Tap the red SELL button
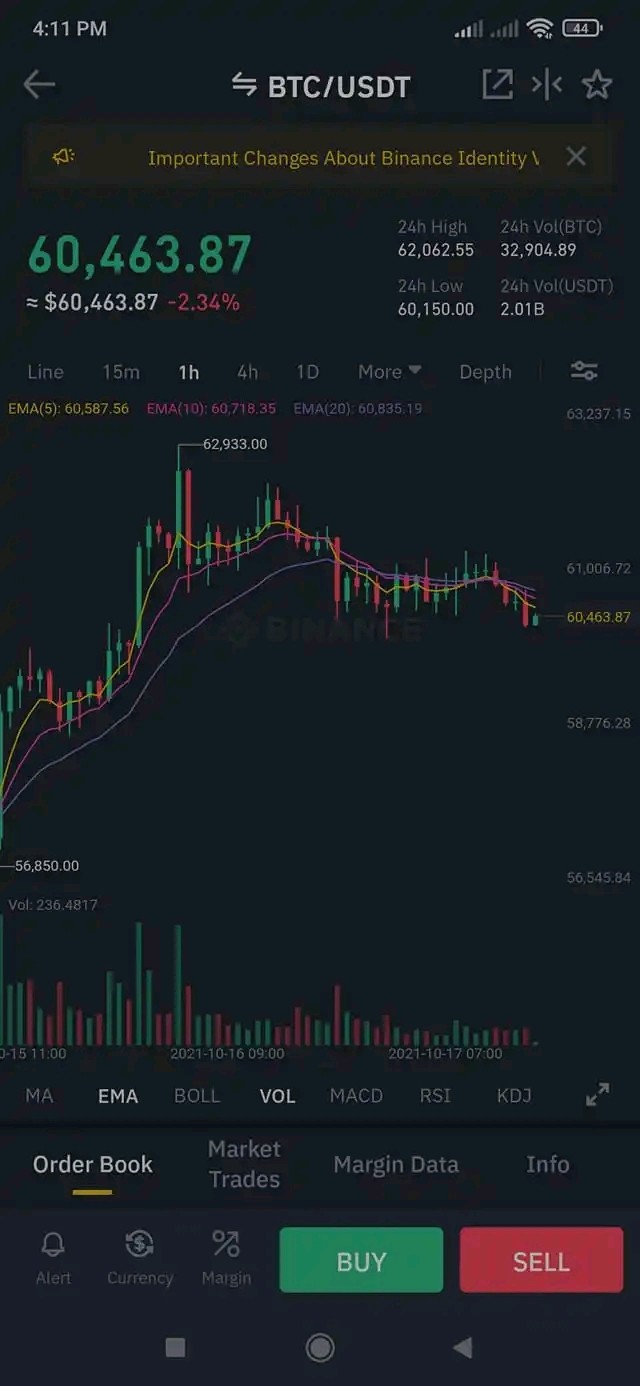Viewport: 640px width, 1386px height. [x=541, y=1262]
